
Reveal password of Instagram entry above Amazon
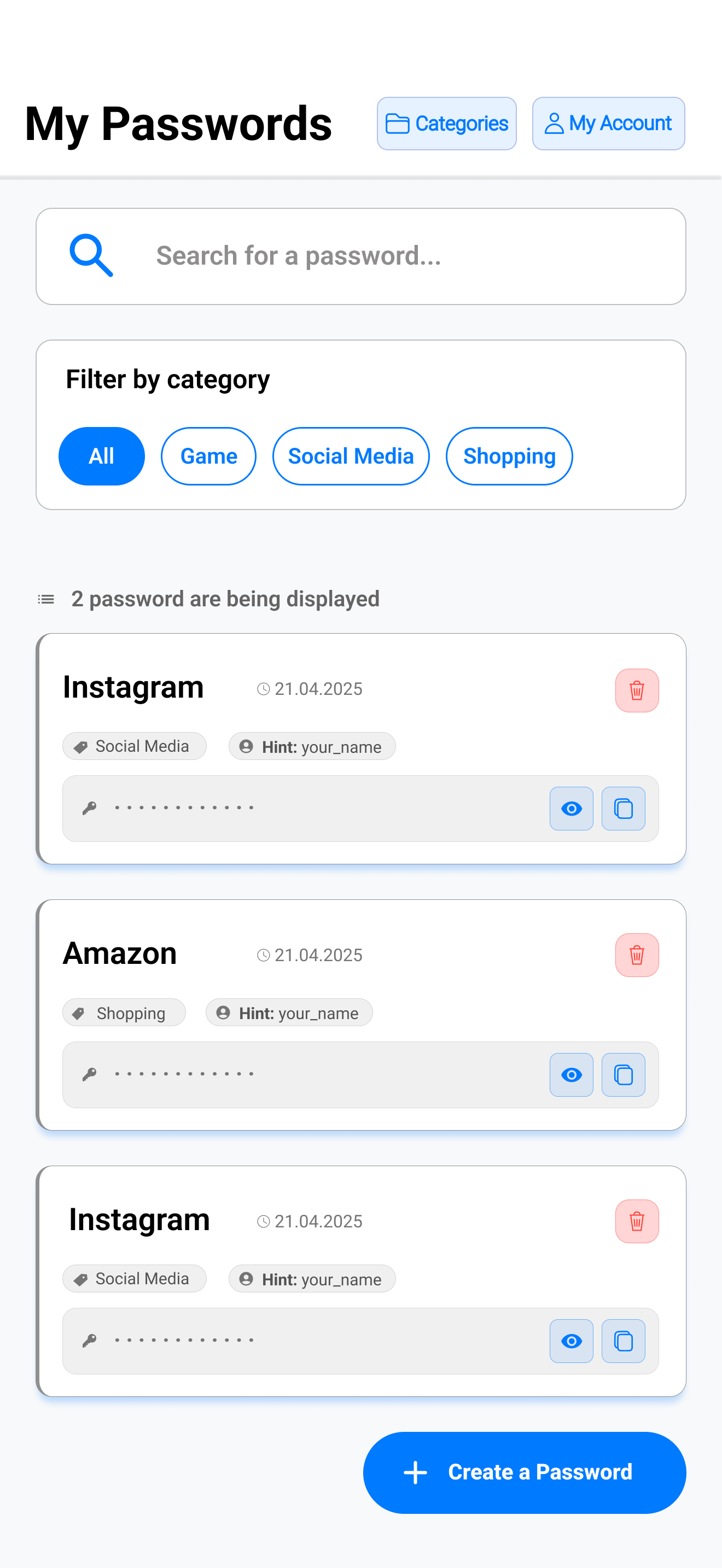click(571, 809)
